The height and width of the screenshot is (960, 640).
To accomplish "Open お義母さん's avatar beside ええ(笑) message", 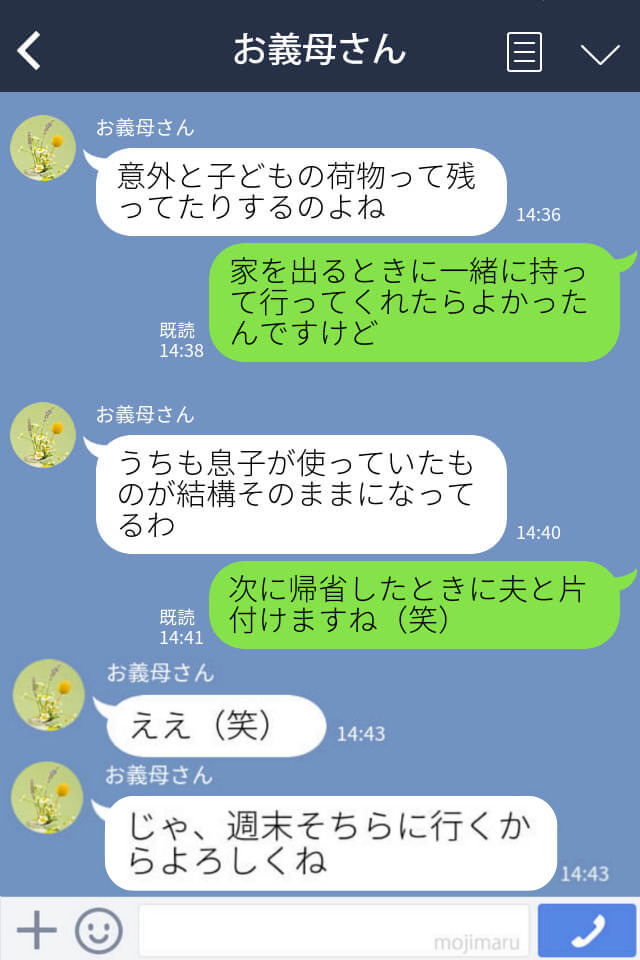I will [45, 694].
